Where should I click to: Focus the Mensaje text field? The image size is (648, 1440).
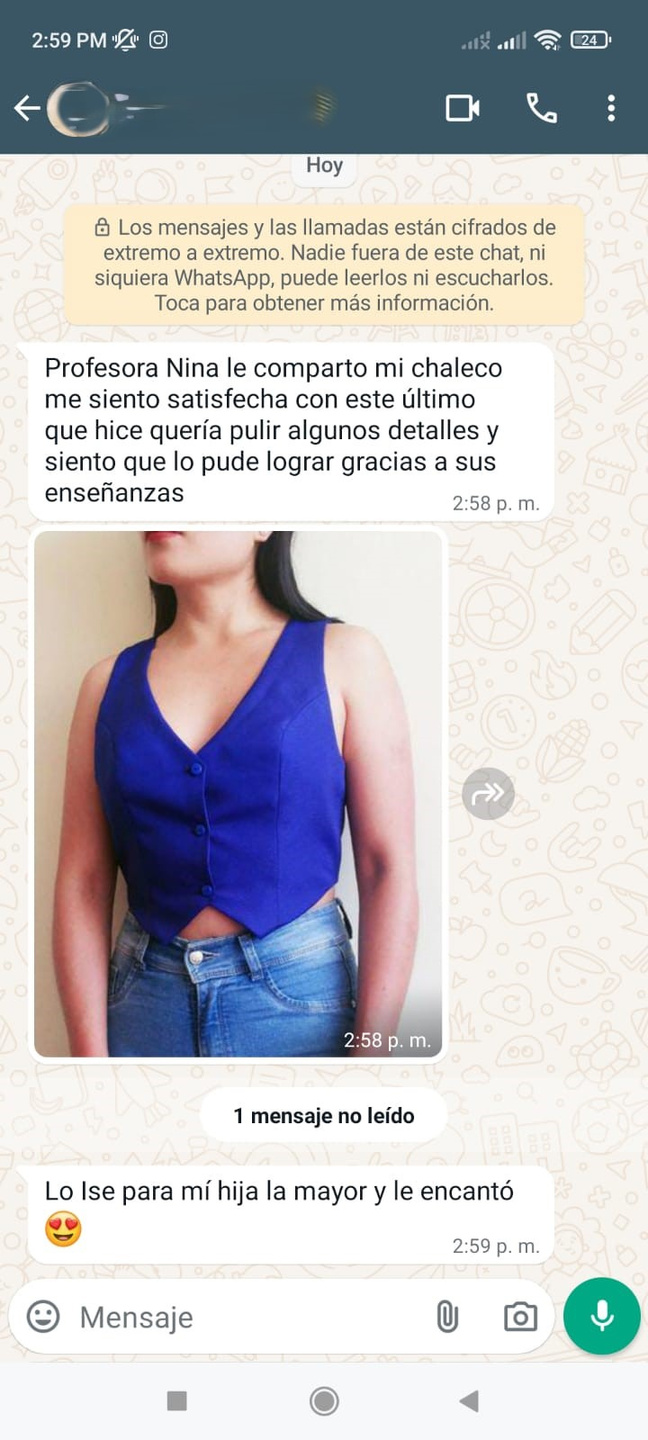(x=240, y=1317)
